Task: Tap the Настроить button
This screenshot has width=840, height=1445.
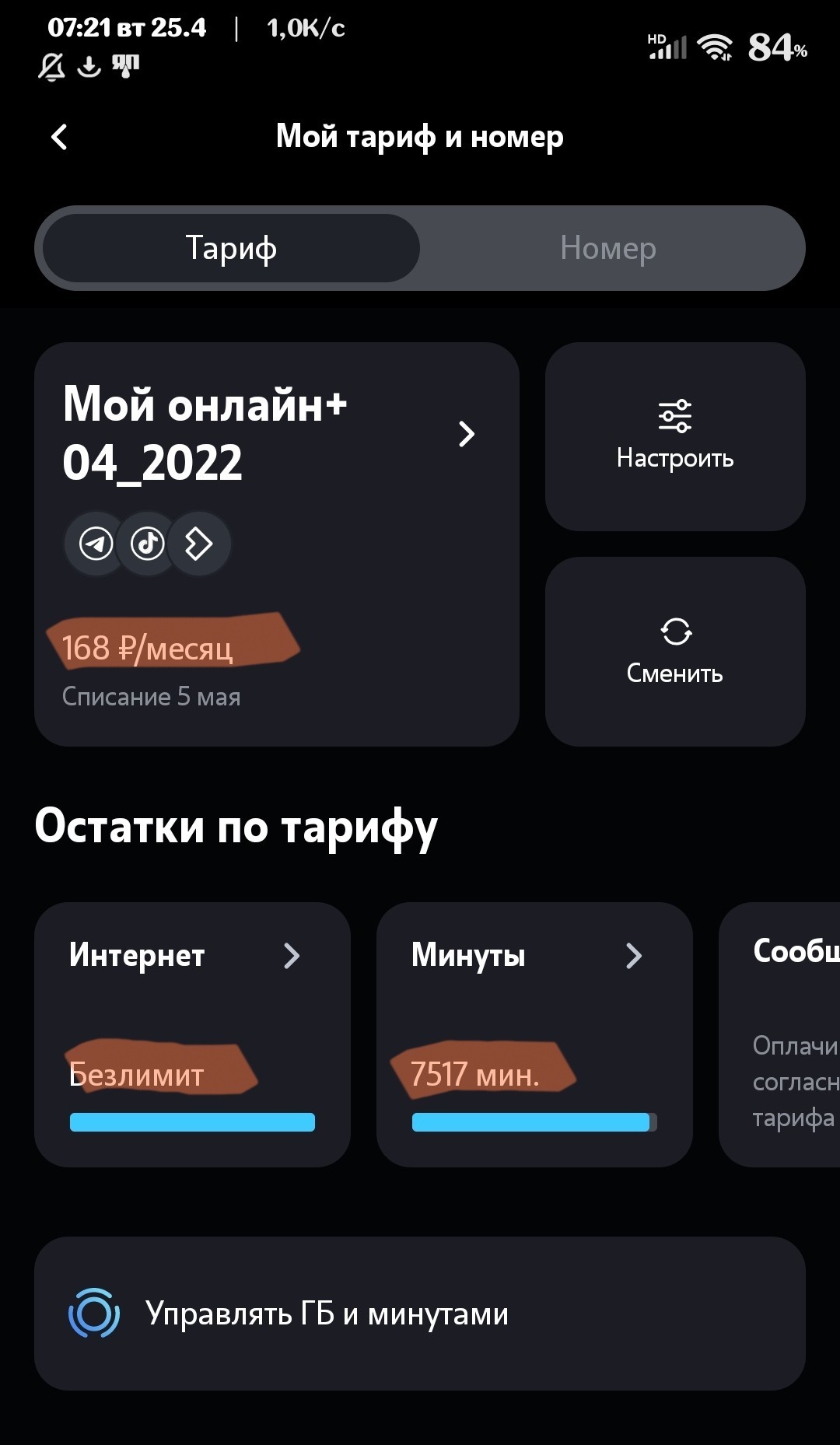Action: tap(674, 436)
